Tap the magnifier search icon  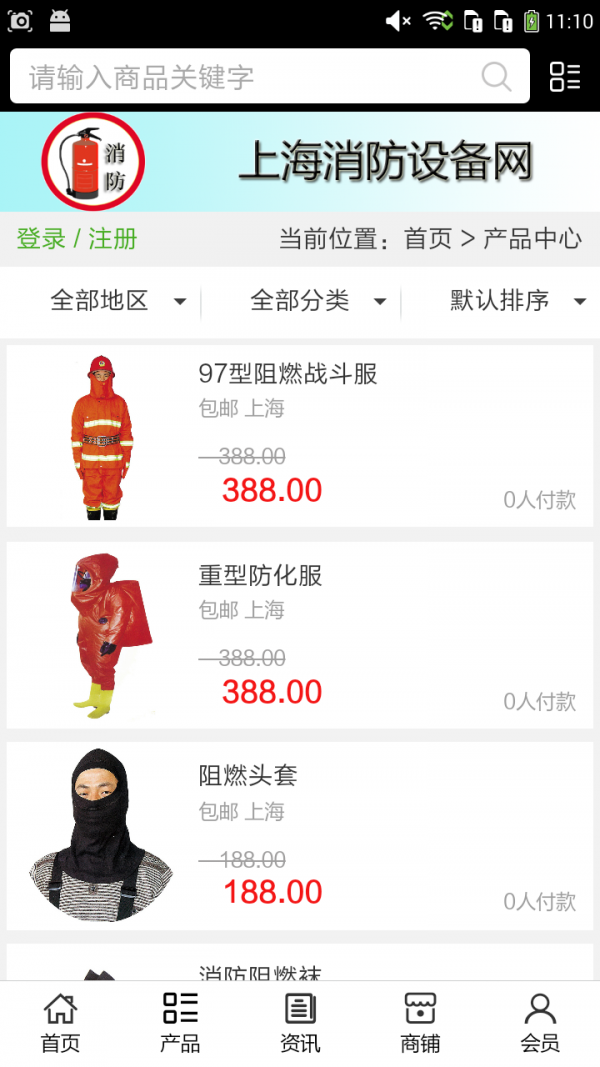click(497, 76)
